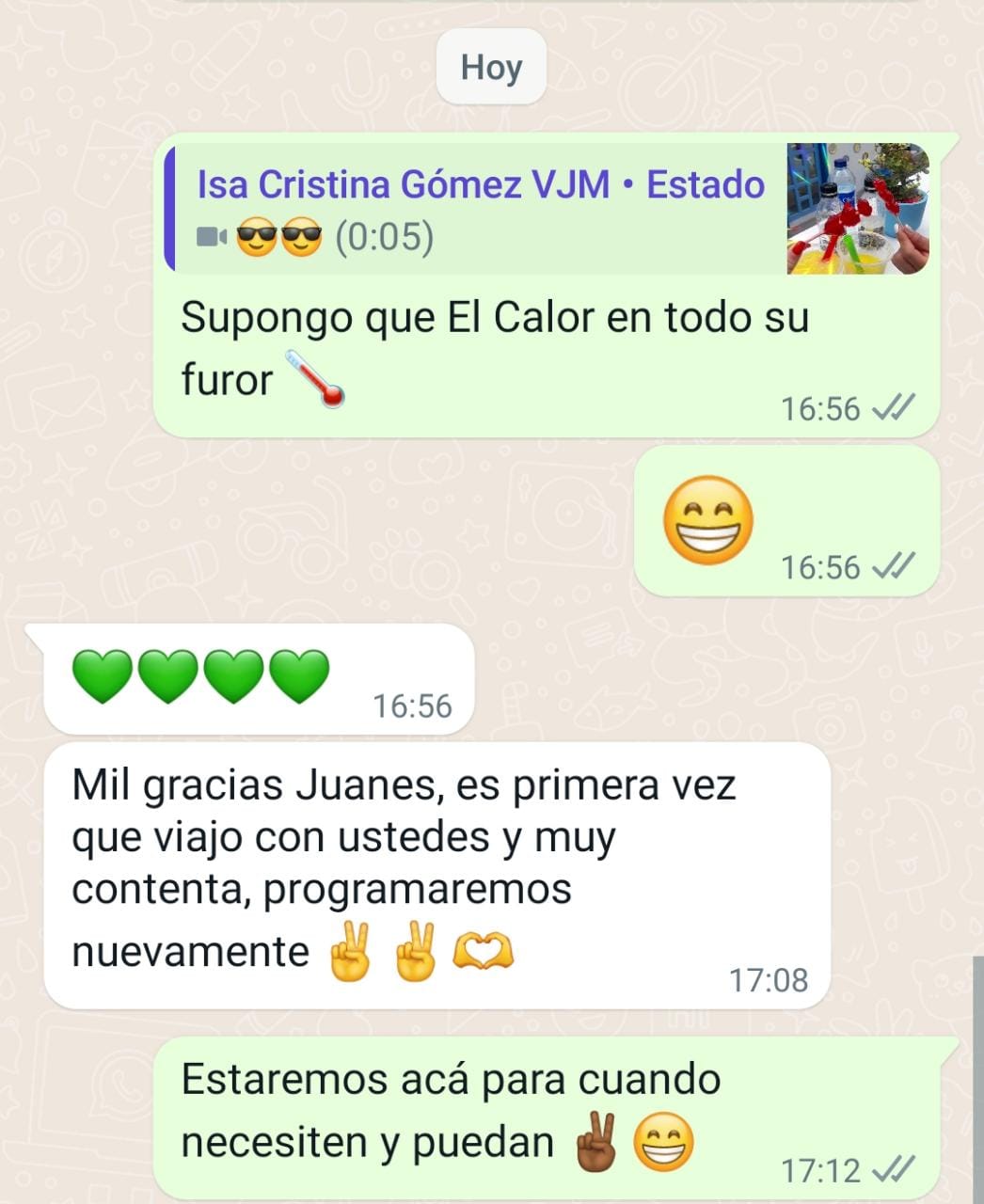This screenshot has height=1204, width=984.
Task: Tap the 'Hoy' date badge
Action: pyautogui.click(x=490, y=66)
